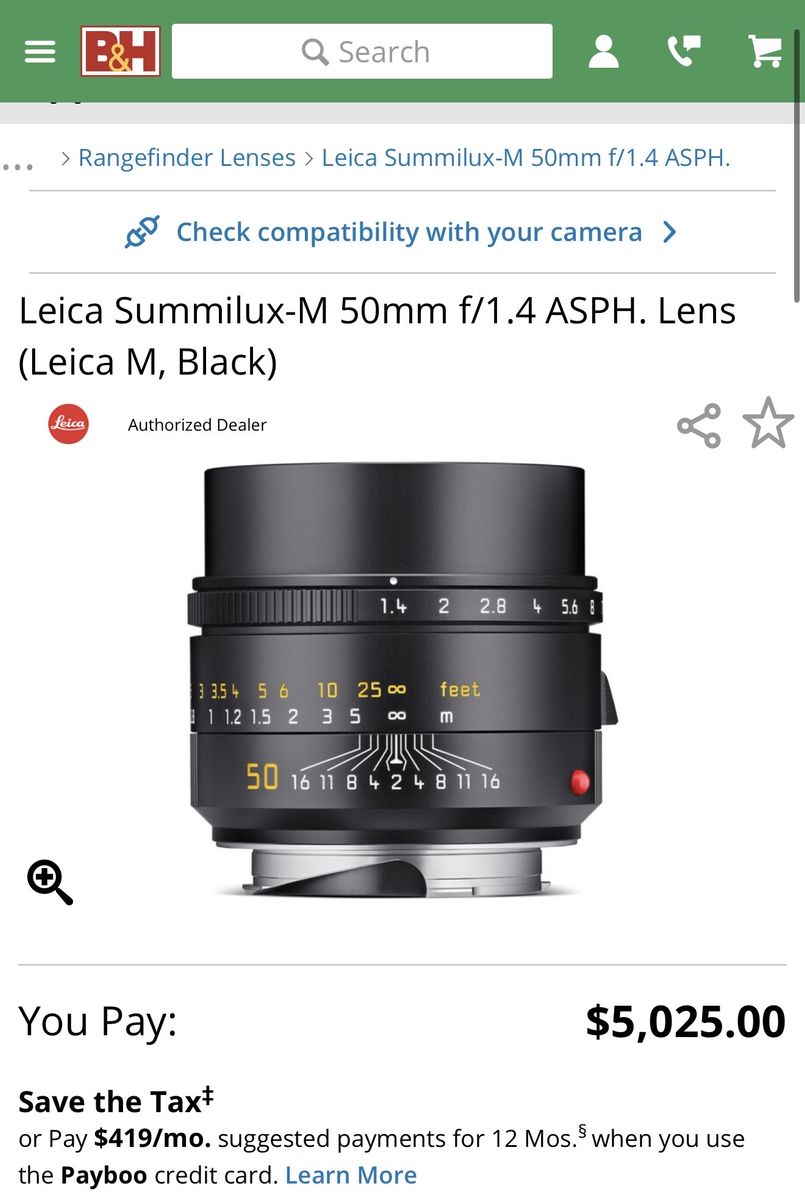Zoom into the product image
The height and width of the screenshot is (1200, 805).
click(50, 882)
